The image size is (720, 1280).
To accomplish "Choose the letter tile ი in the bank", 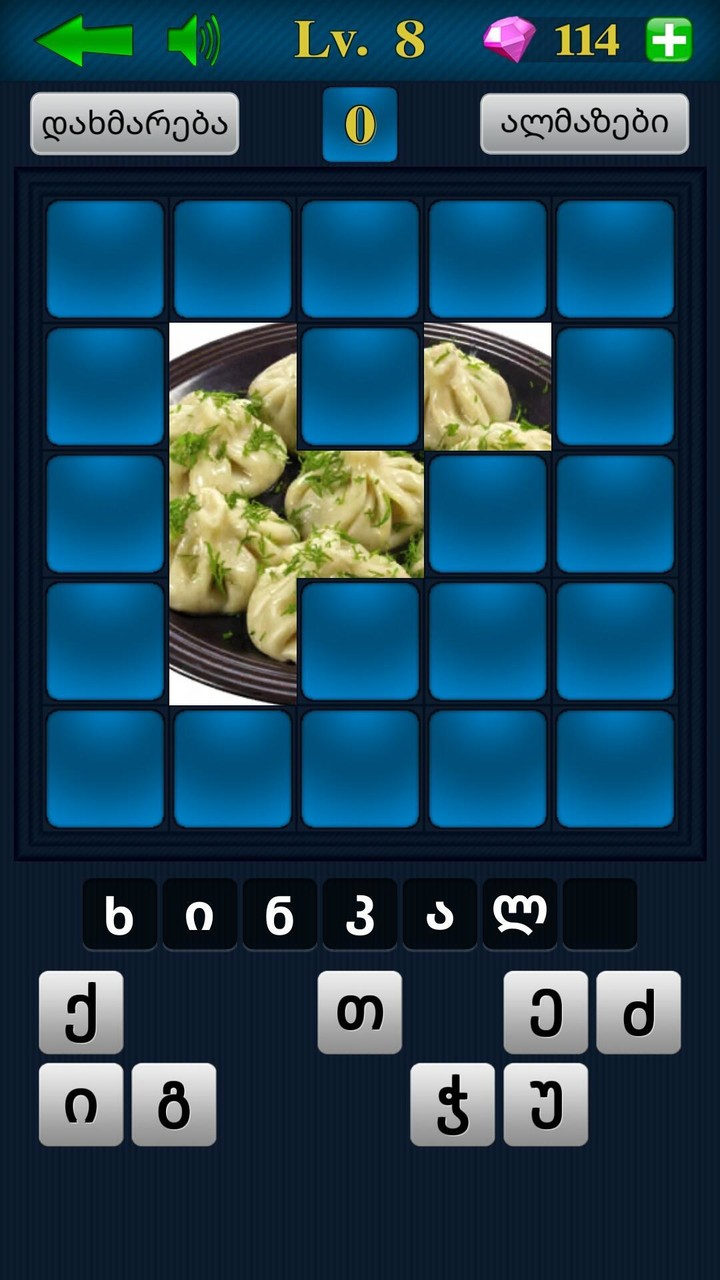I will (81, 1104).
